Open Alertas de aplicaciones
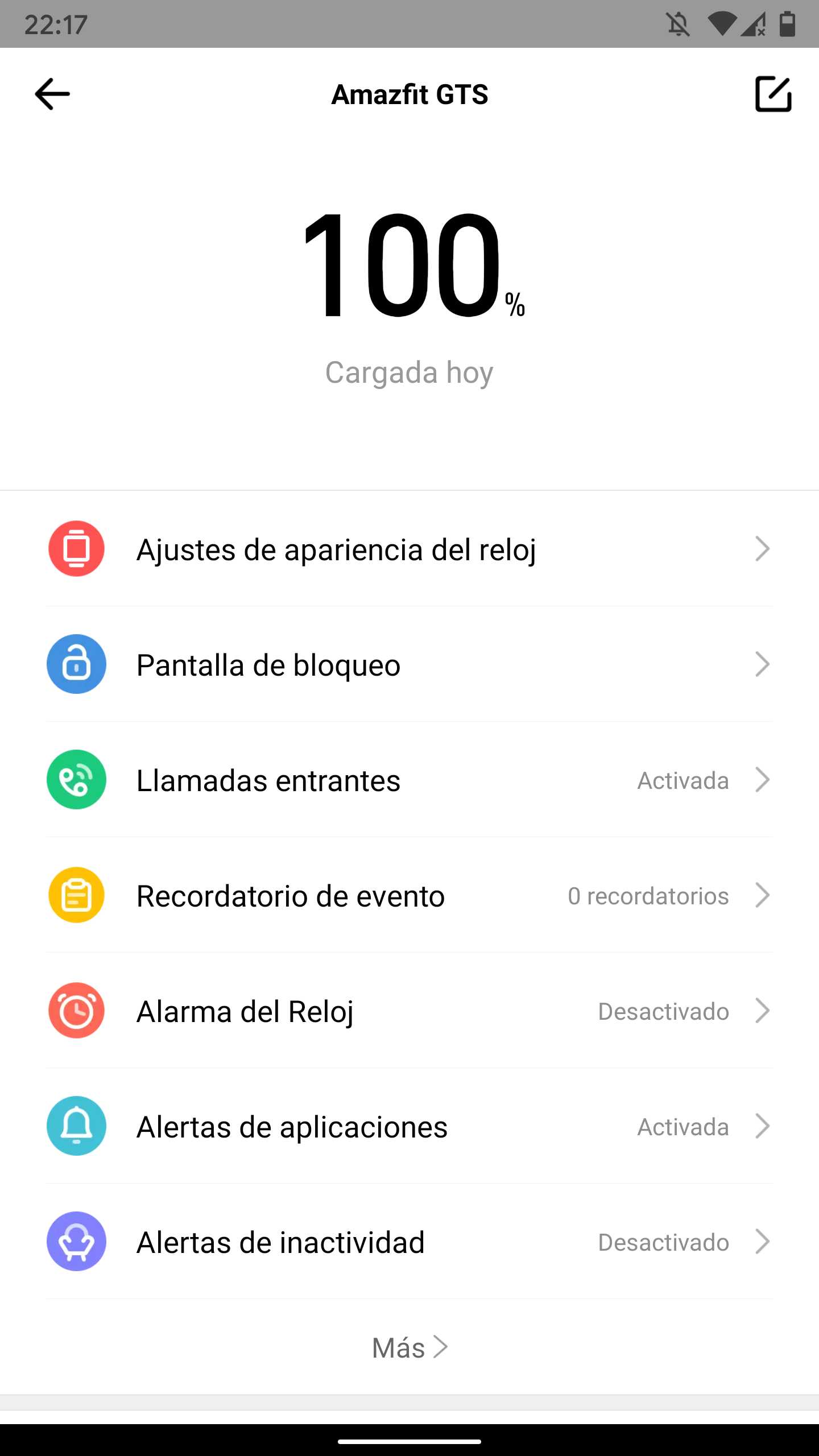The image size is (819, 1456). click(409, 1126)
